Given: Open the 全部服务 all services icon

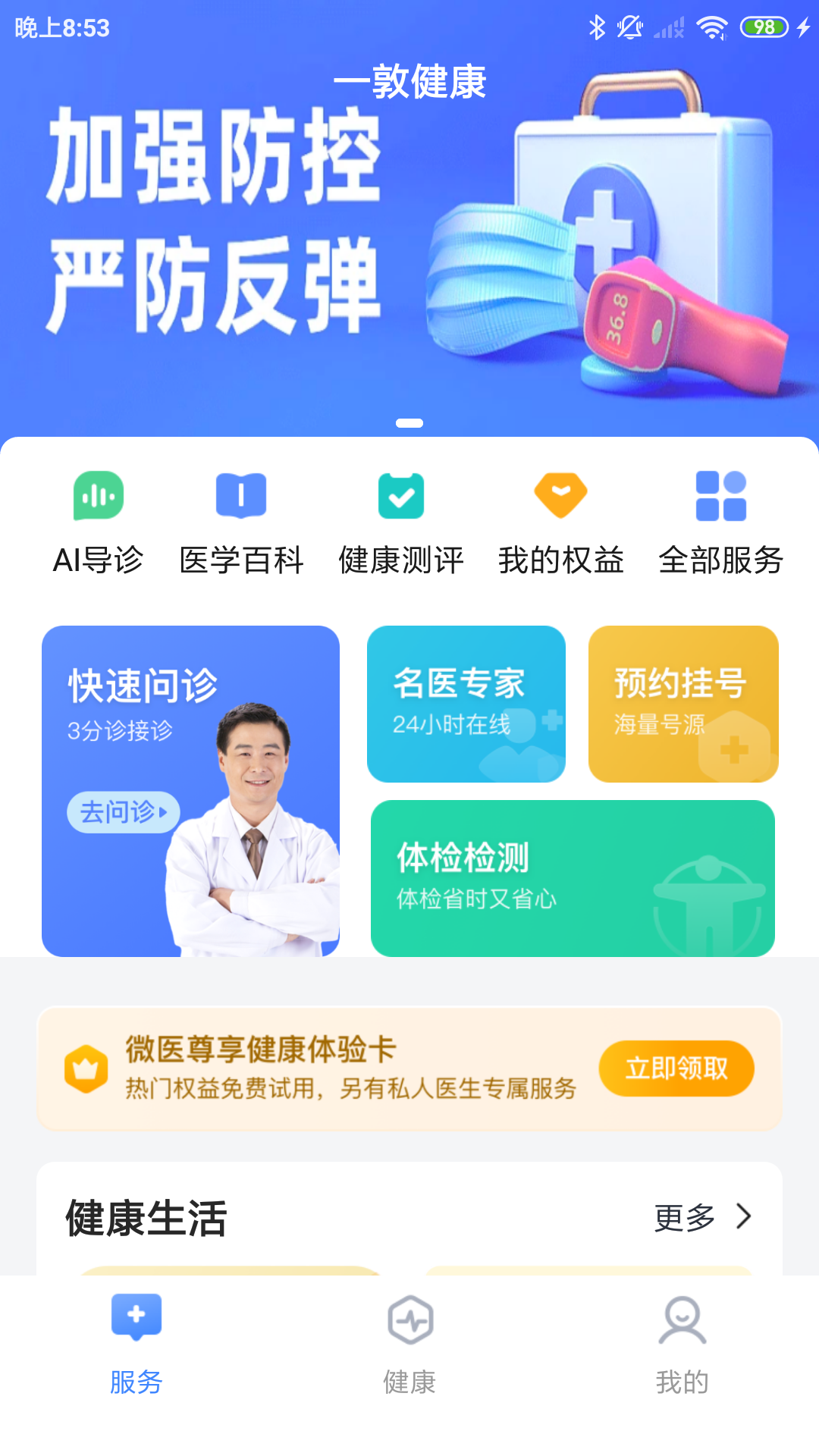Looking at the screenshot, I should (722, 494).
